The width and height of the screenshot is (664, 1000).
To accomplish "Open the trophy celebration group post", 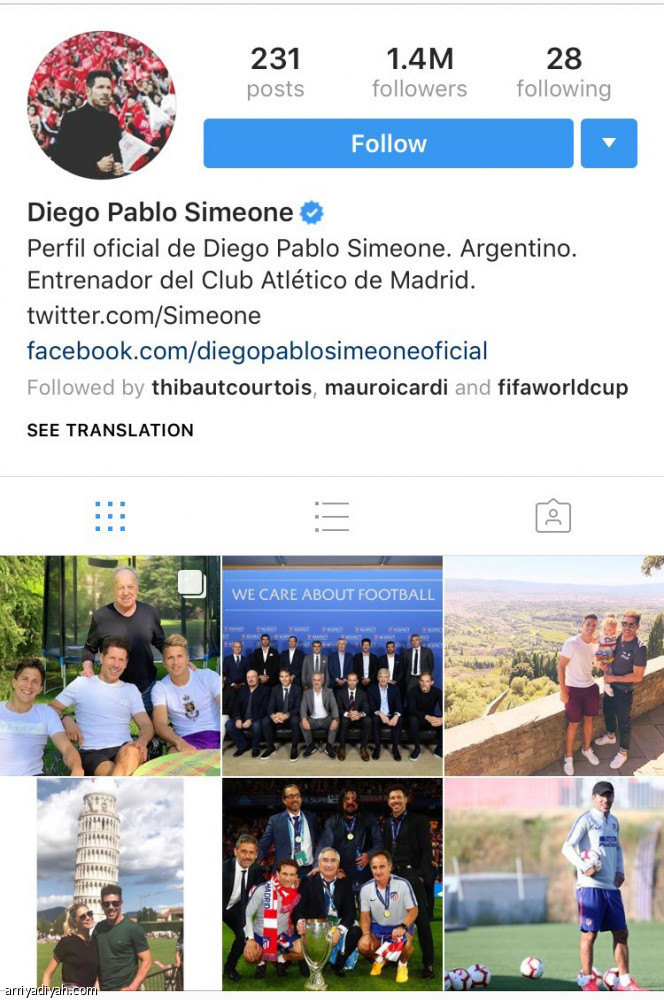I will 332,885.
